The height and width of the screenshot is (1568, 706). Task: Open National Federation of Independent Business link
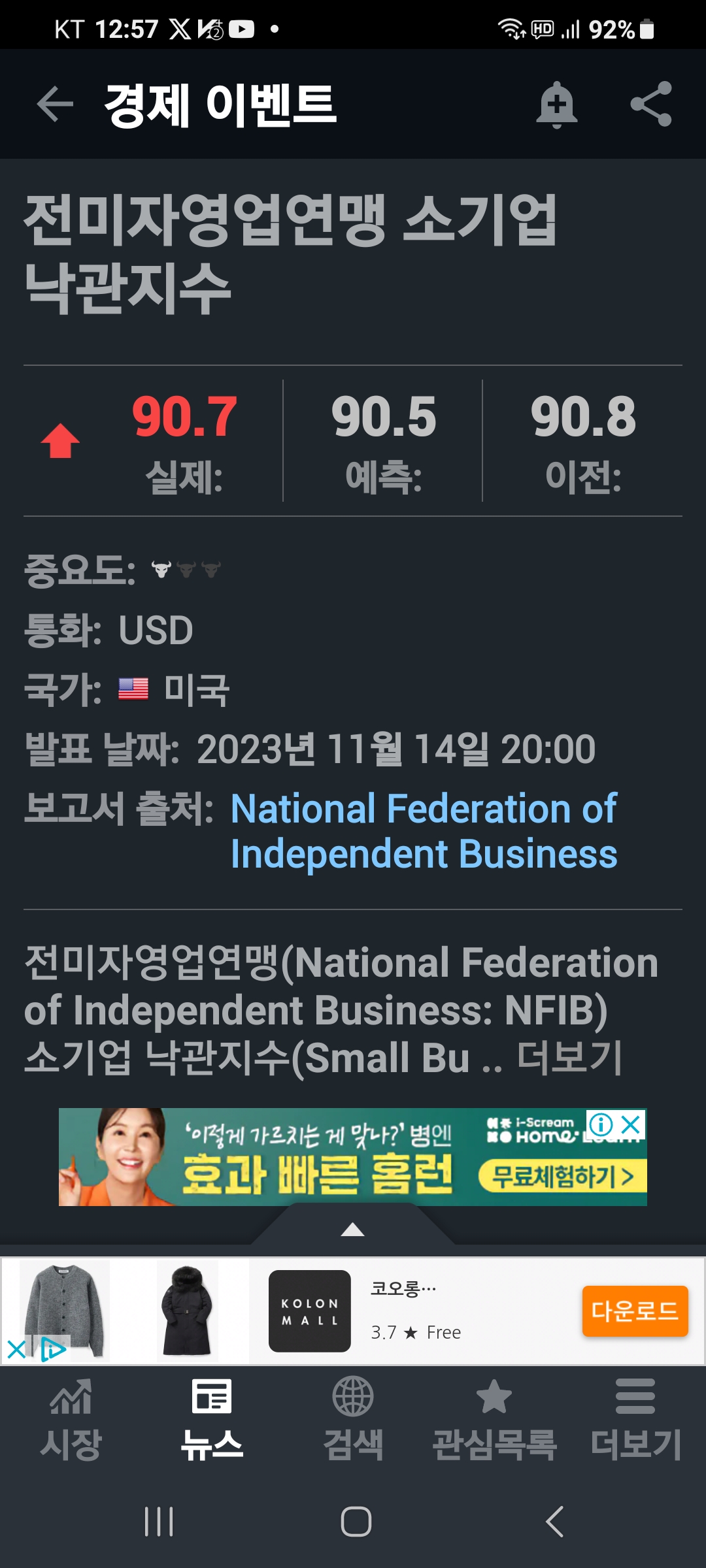[x=424, y=831]
